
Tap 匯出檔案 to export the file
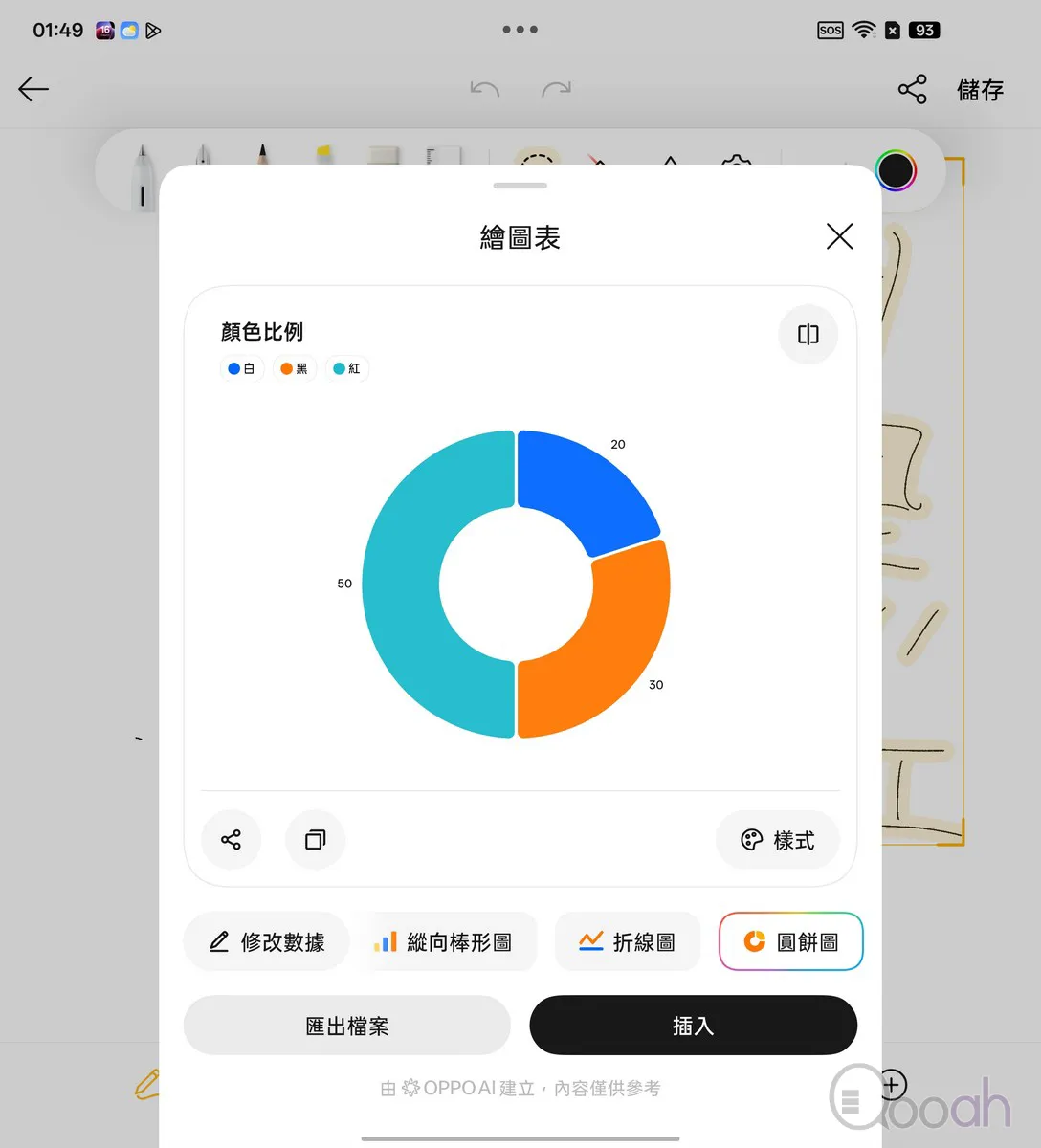click(346, 1026)
